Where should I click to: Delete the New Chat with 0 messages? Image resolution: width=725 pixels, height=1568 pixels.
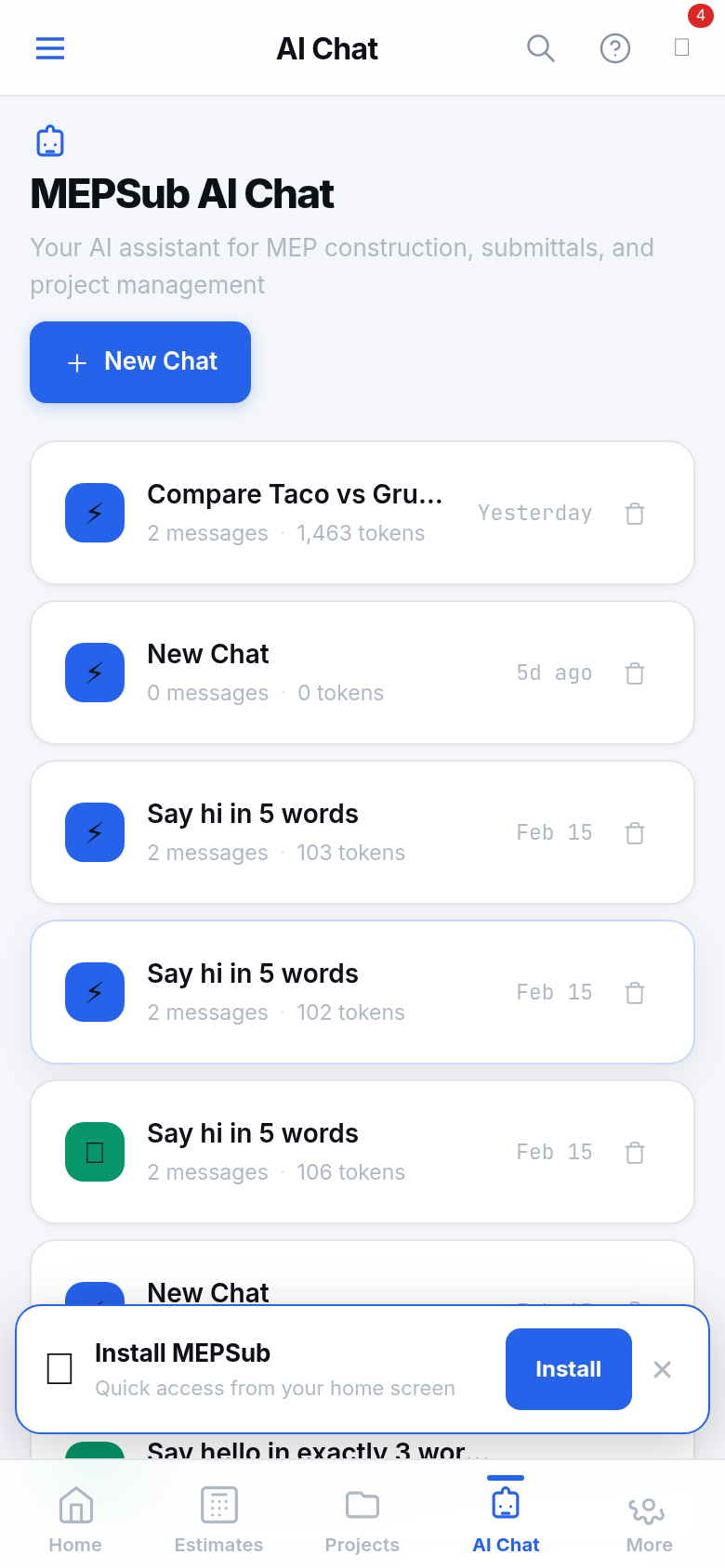pyautogui.click(x=634, y=673)
